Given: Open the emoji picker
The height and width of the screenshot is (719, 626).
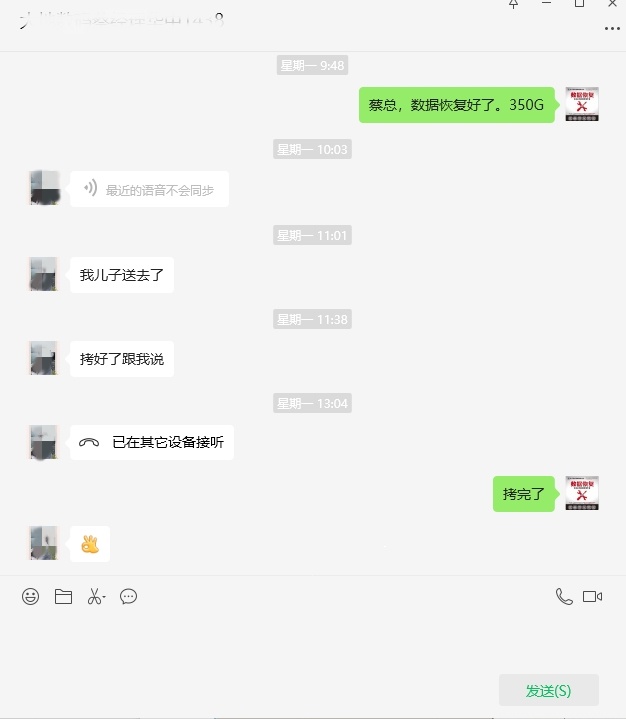Looking at the screenshot, I should coord(31,597).
